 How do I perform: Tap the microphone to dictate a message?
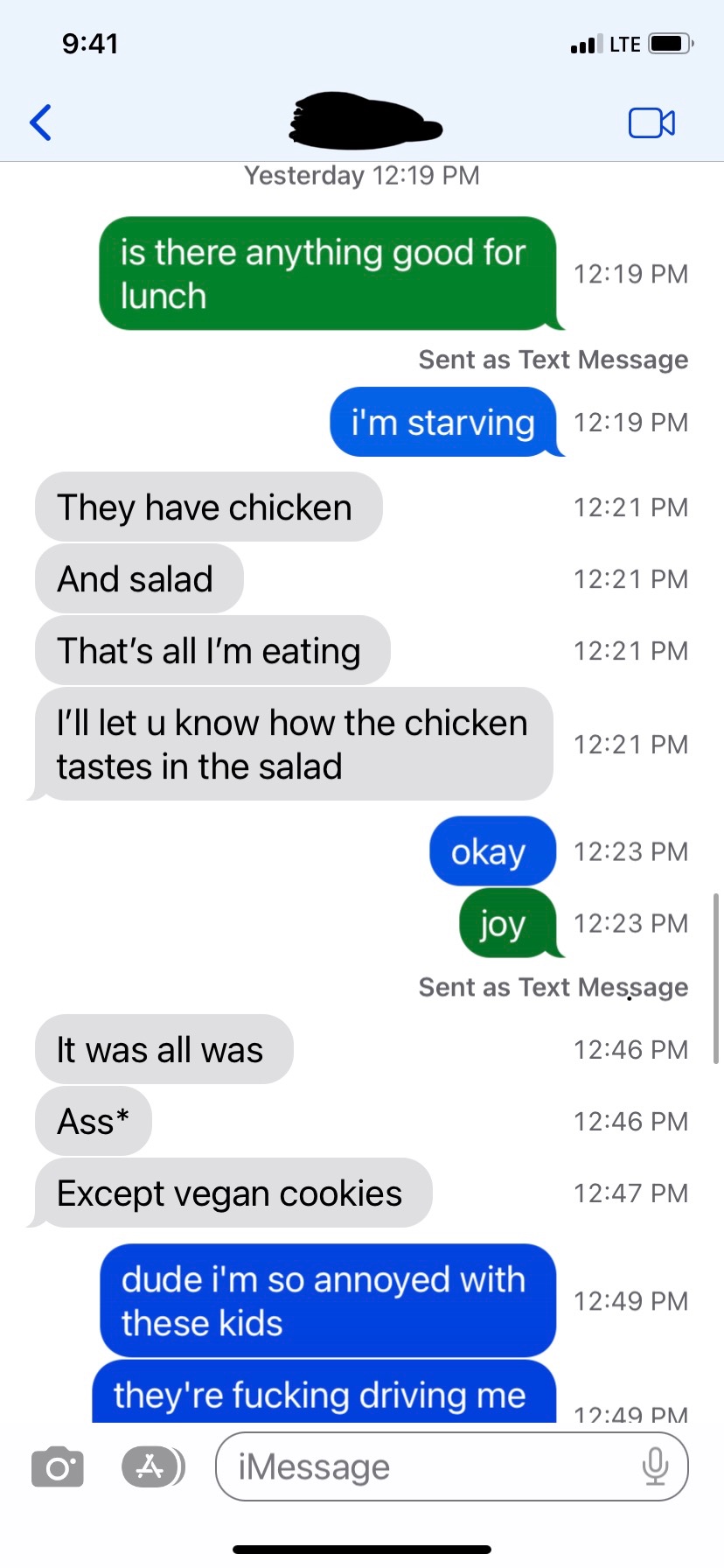point(655,1466)
